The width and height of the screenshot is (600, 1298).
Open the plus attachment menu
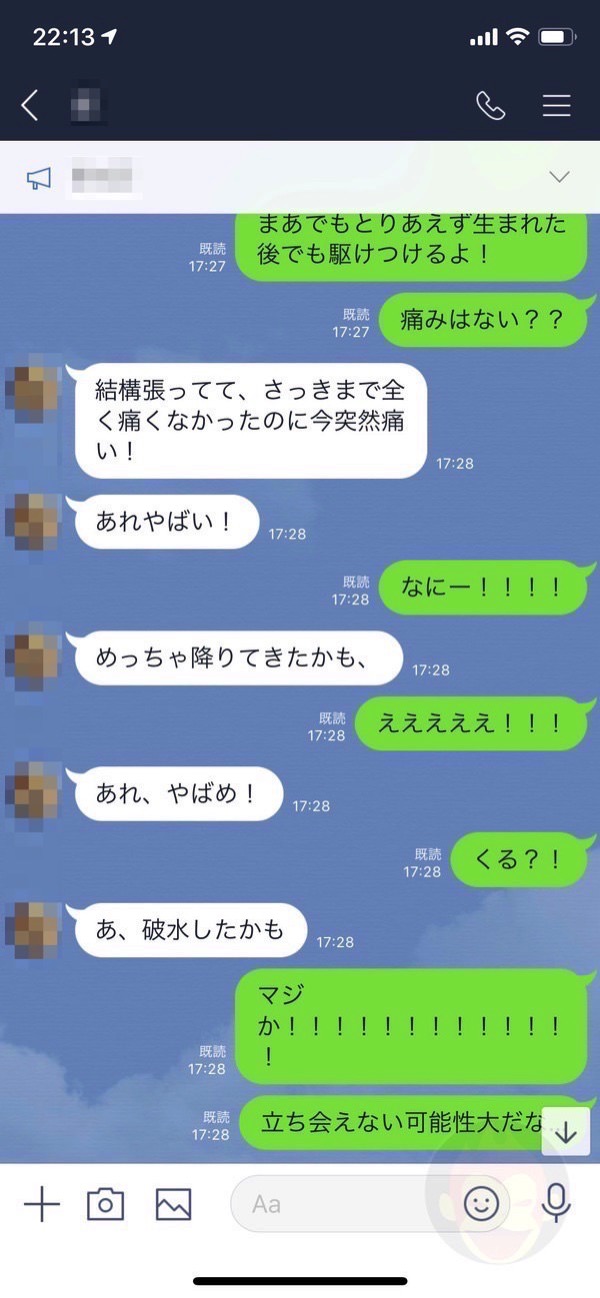41,1204
